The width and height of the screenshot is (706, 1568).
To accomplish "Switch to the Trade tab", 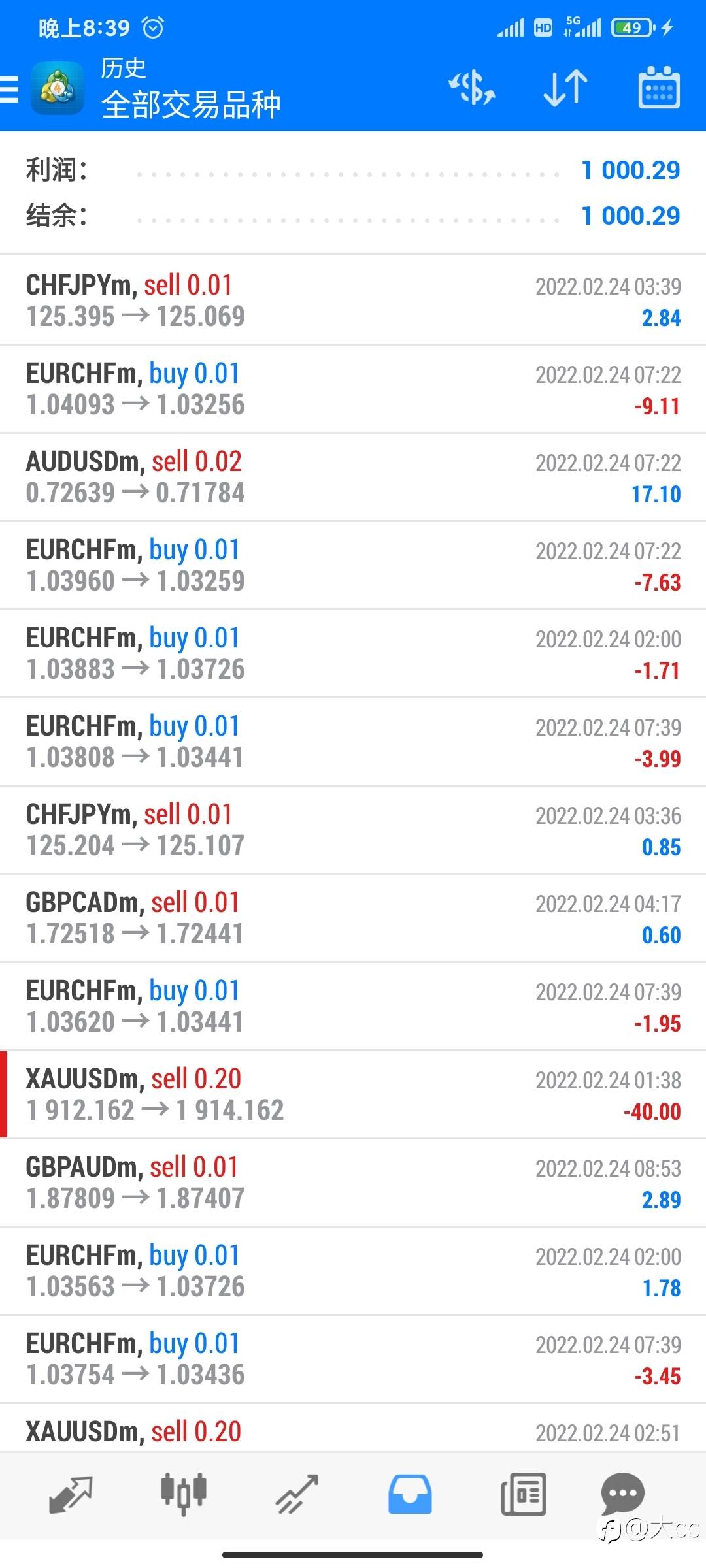I will click(297, 1495).
